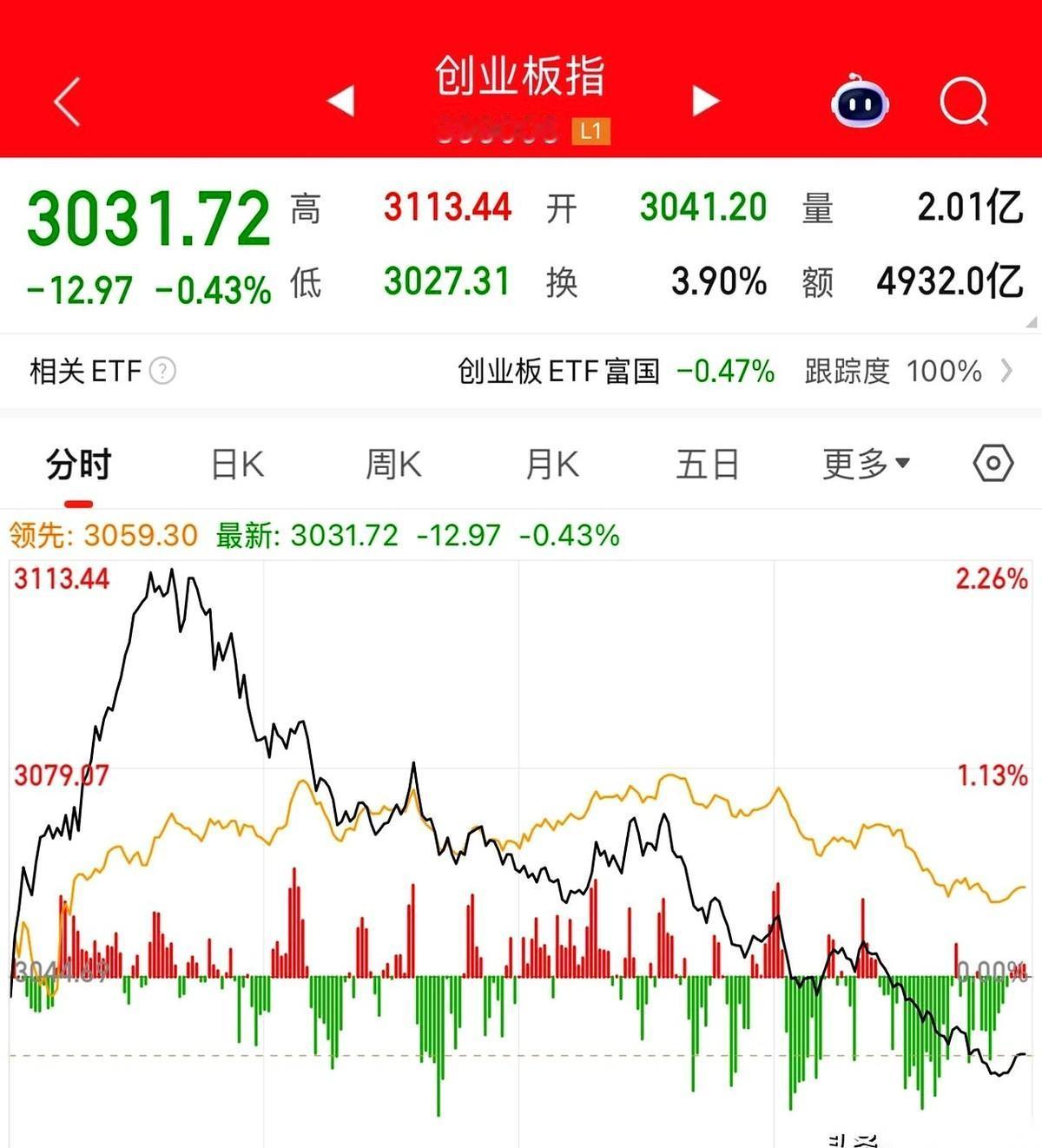Open the chart settings gear icon

(x=992, y=464)
